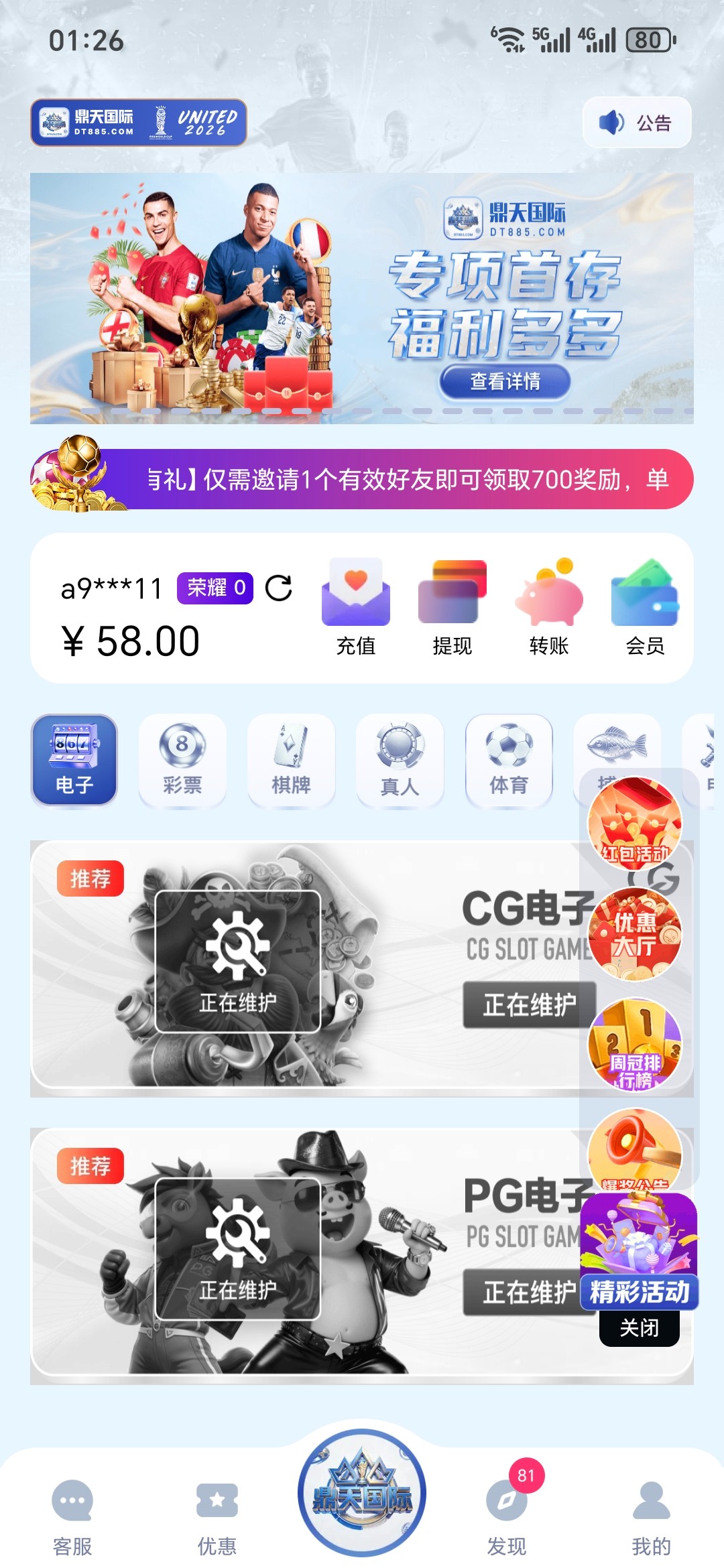Open the 会员 membership page
This screenshot has width=724, height=1568.
tap(644, 606)
